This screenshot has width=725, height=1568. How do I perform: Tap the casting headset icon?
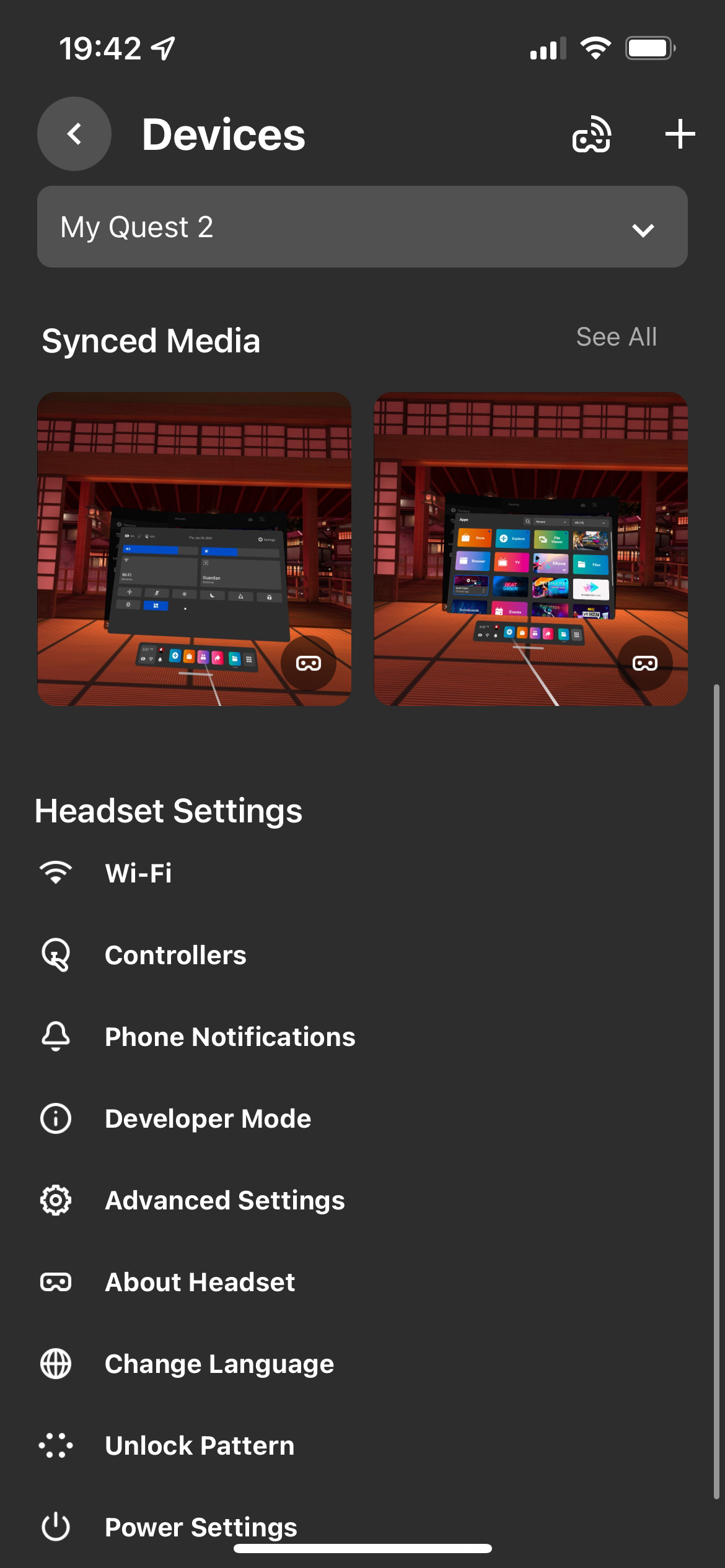tap(591, 134)
